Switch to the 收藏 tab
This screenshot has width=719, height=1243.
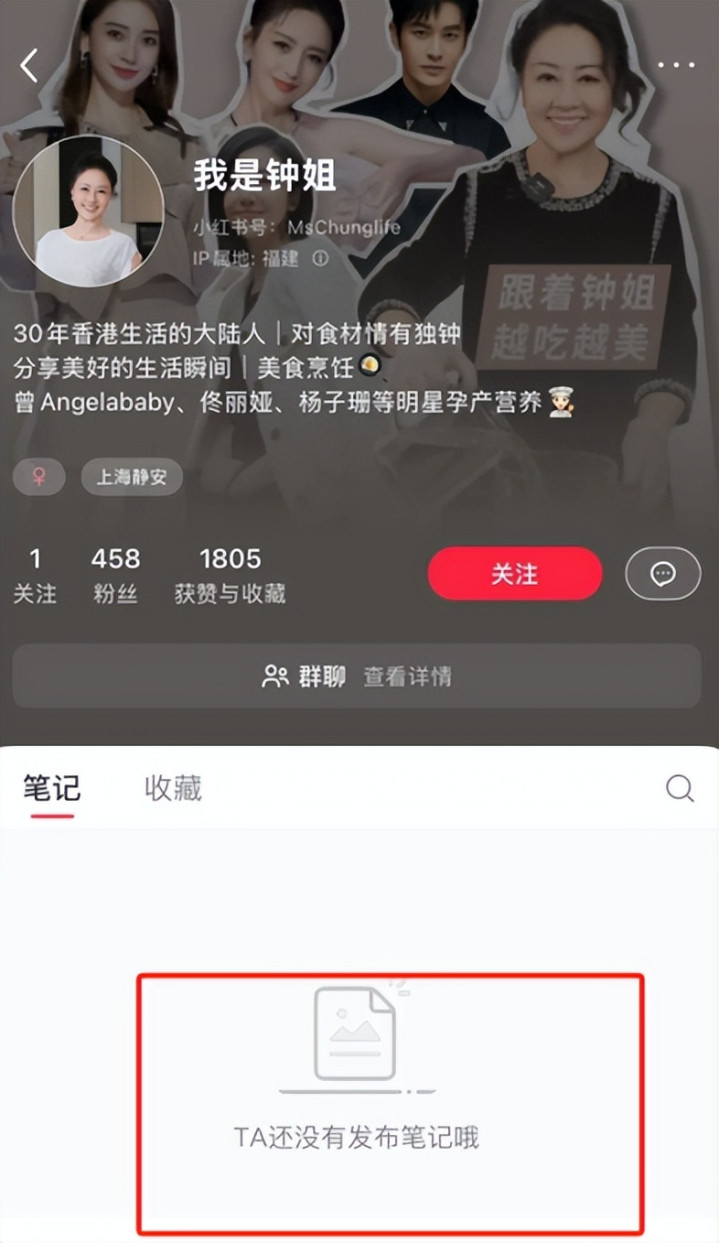coord(173,789)
